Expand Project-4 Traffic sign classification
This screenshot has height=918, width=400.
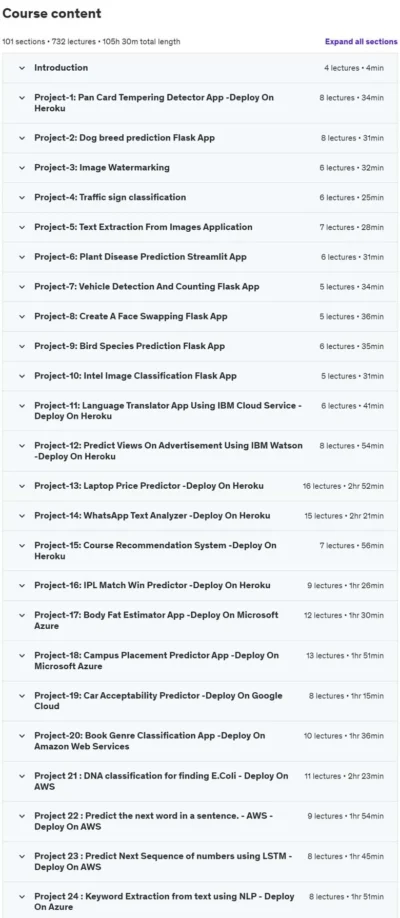coord(200,197)
